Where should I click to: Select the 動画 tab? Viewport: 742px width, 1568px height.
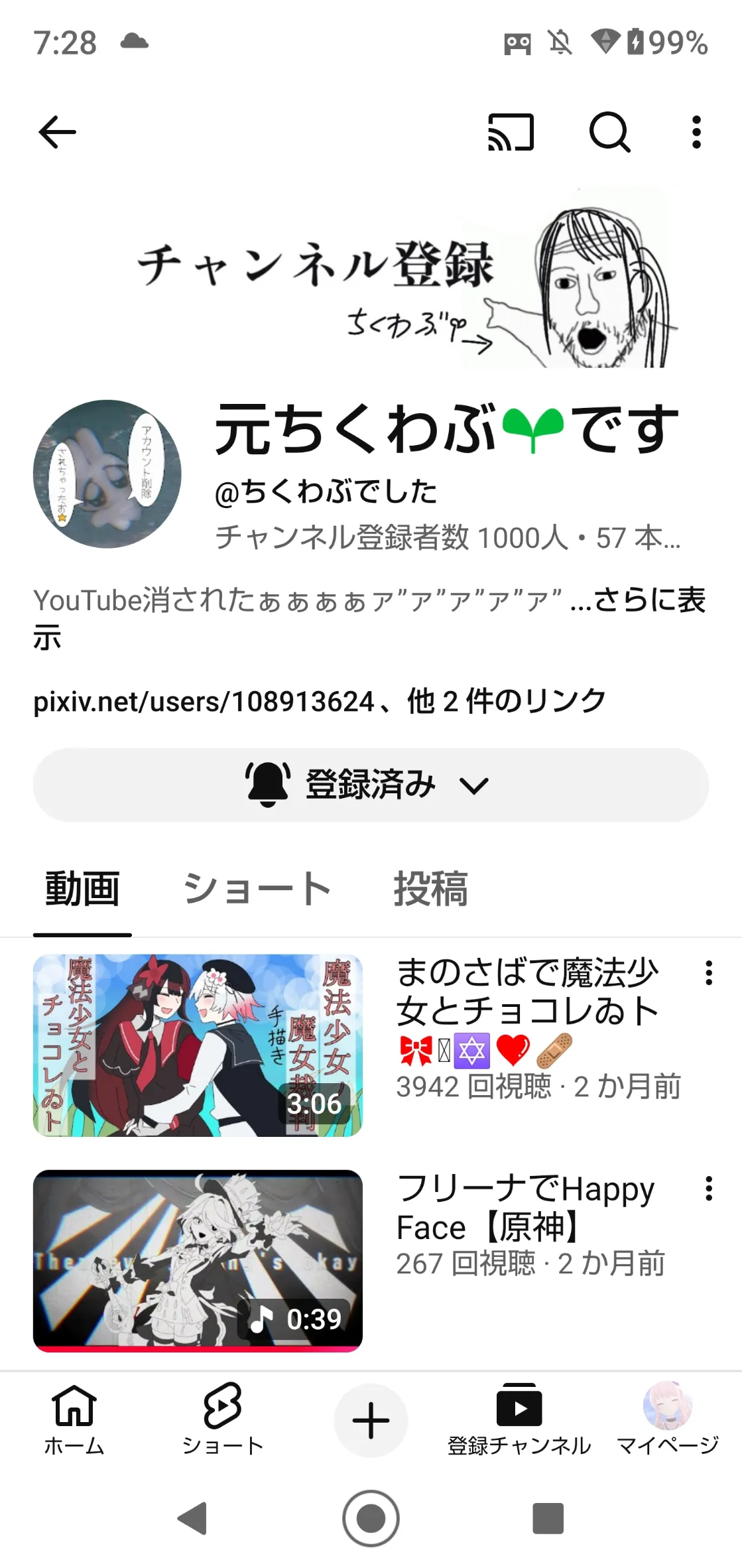(x=82, y=889)
